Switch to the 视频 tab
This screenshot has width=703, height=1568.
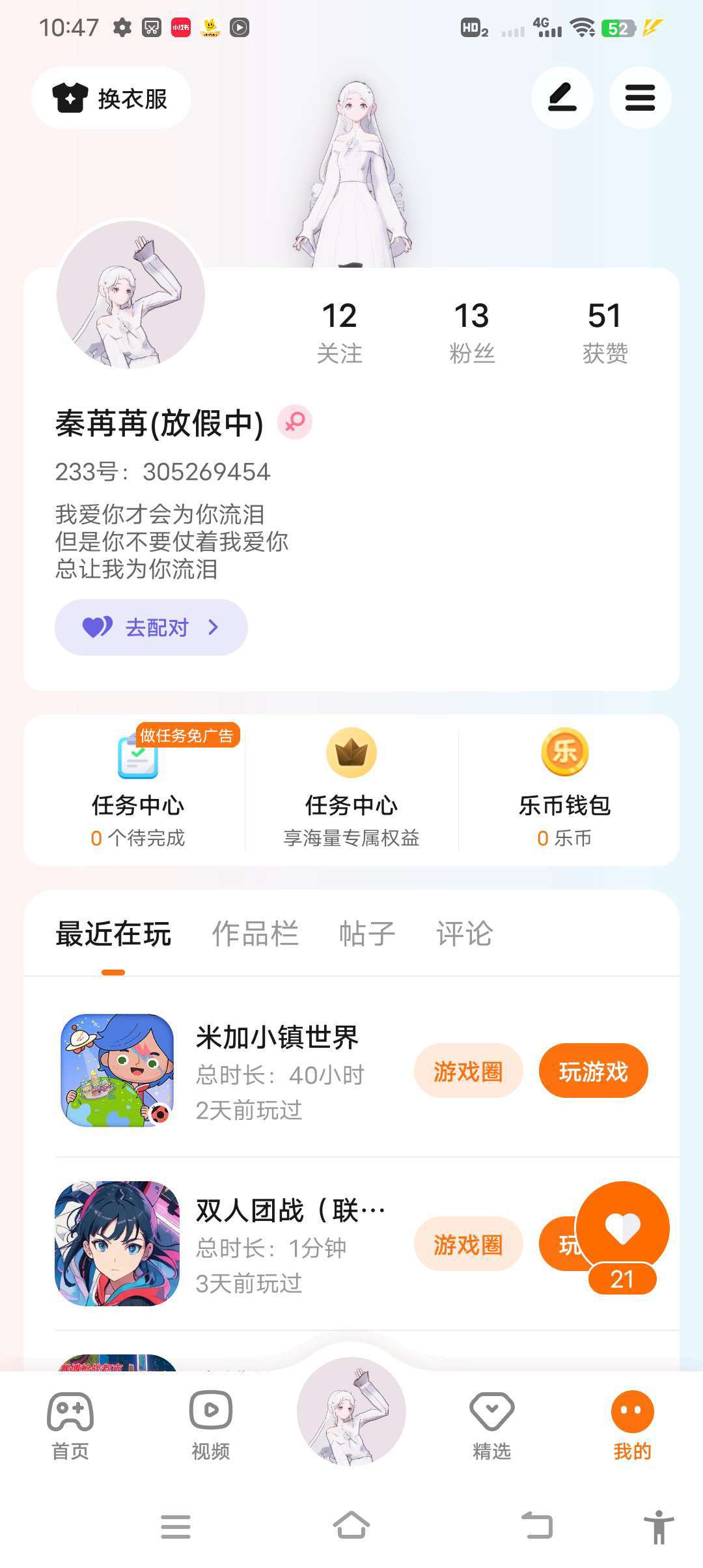210,1425
